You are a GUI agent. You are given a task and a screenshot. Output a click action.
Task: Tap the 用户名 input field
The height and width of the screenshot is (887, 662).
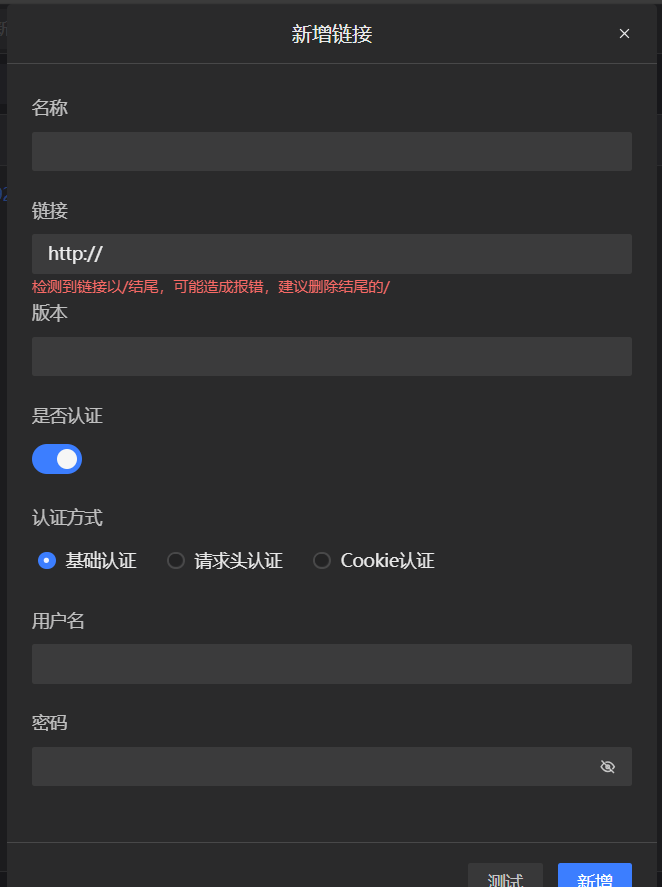point(331,664)
